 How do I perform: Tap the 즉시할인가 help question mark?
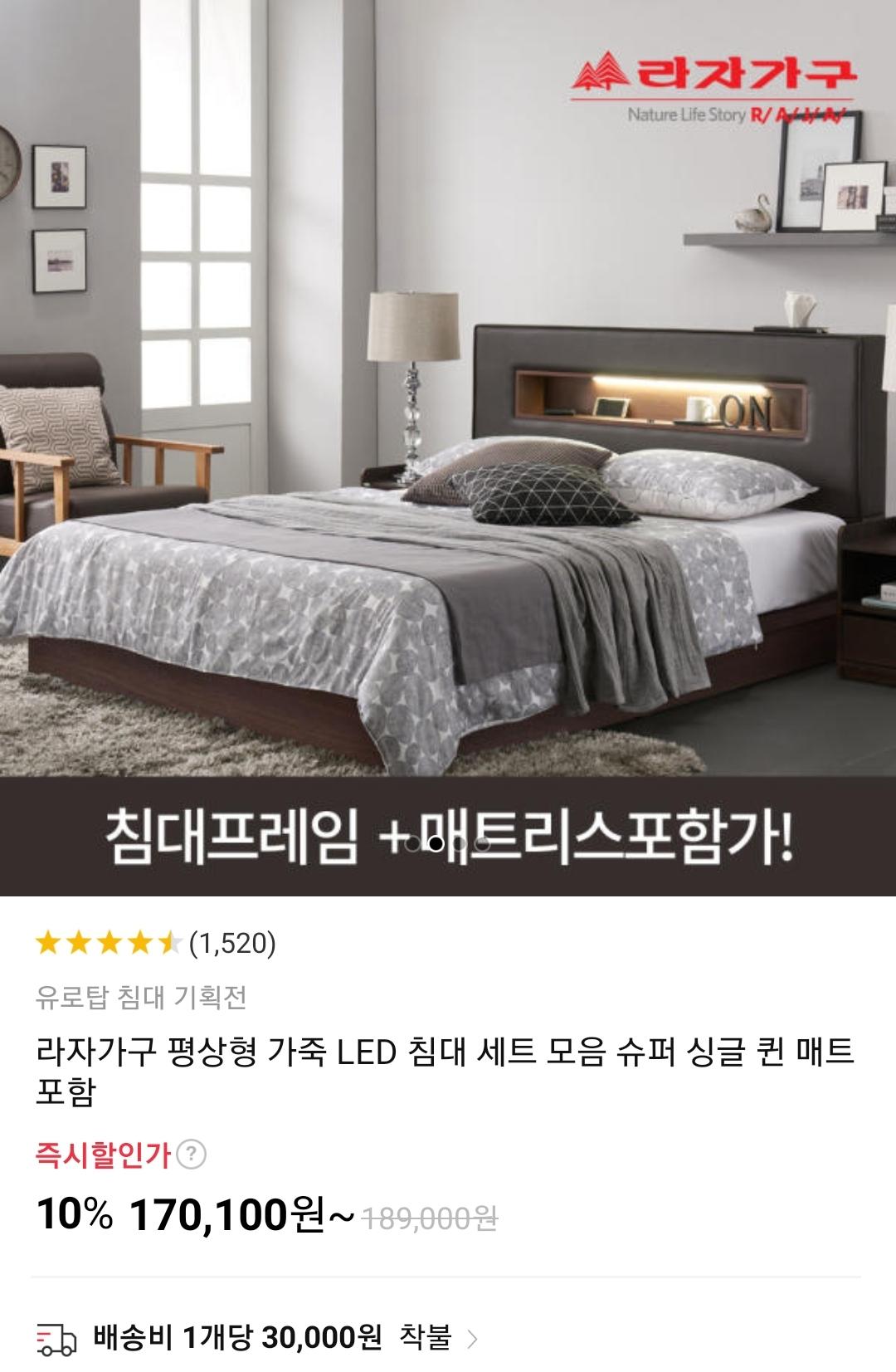[192, 1155]
